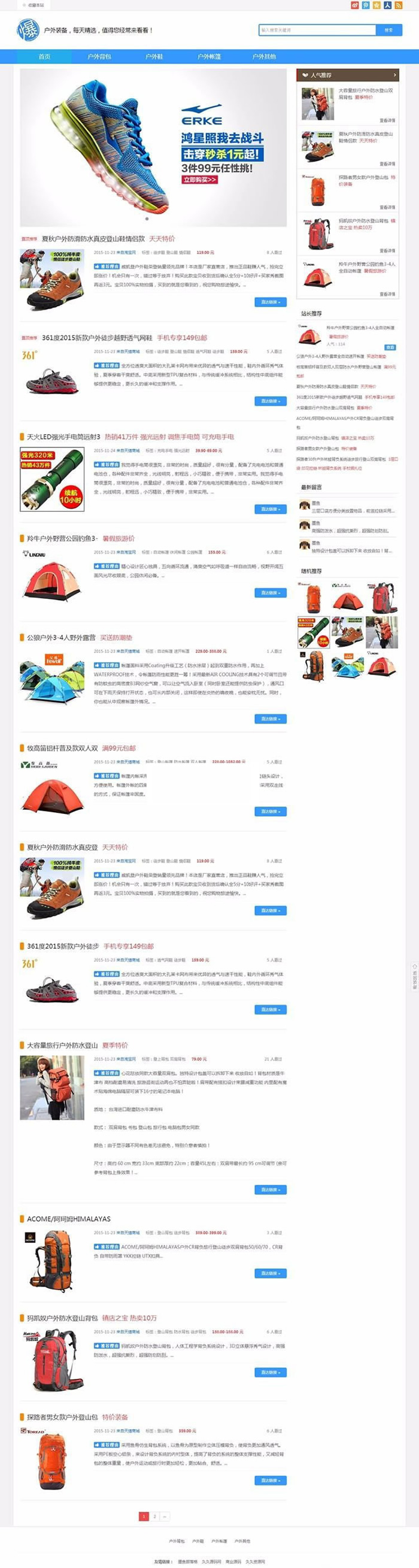Tap the search keyword input field

(317, 30)
